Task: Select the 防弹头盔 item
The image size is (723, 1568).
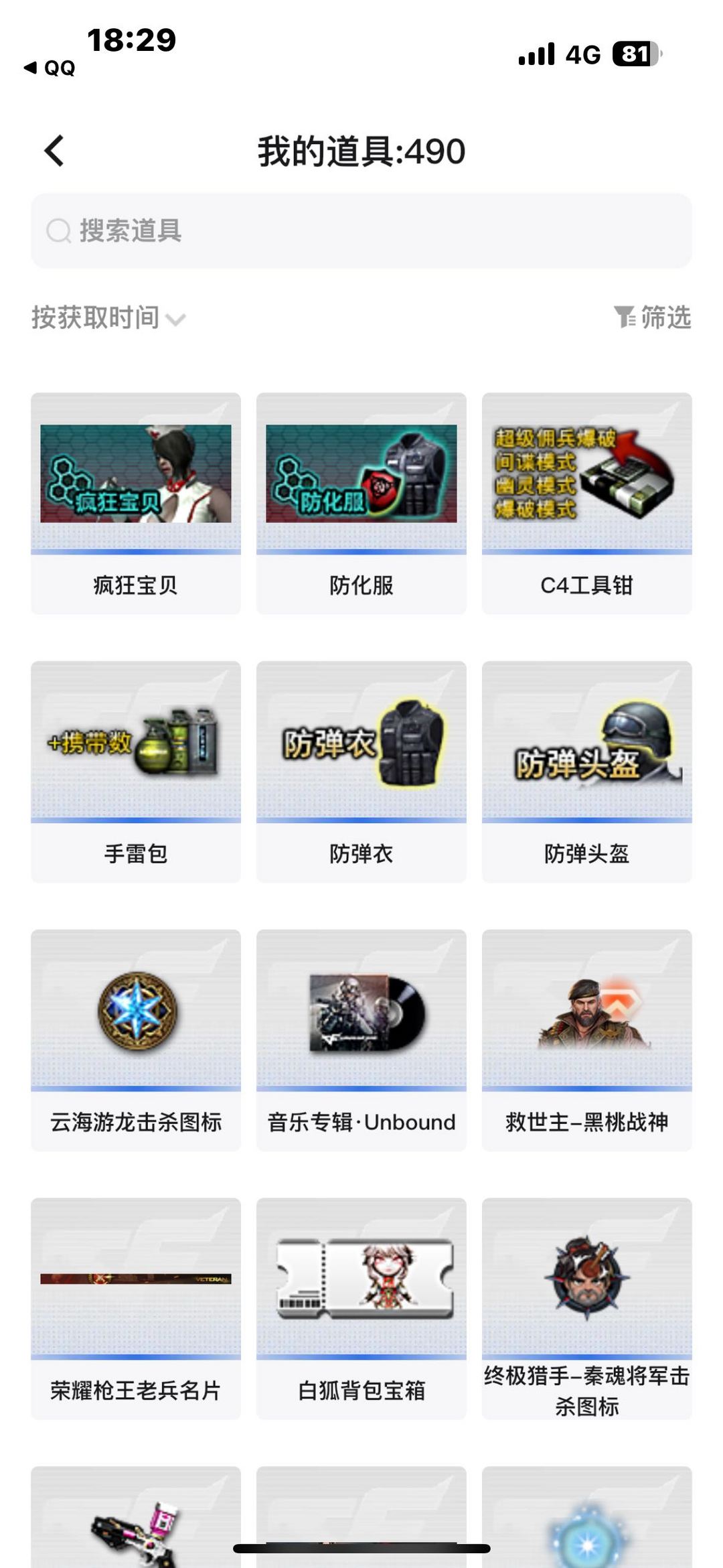Action: (587, 772)
